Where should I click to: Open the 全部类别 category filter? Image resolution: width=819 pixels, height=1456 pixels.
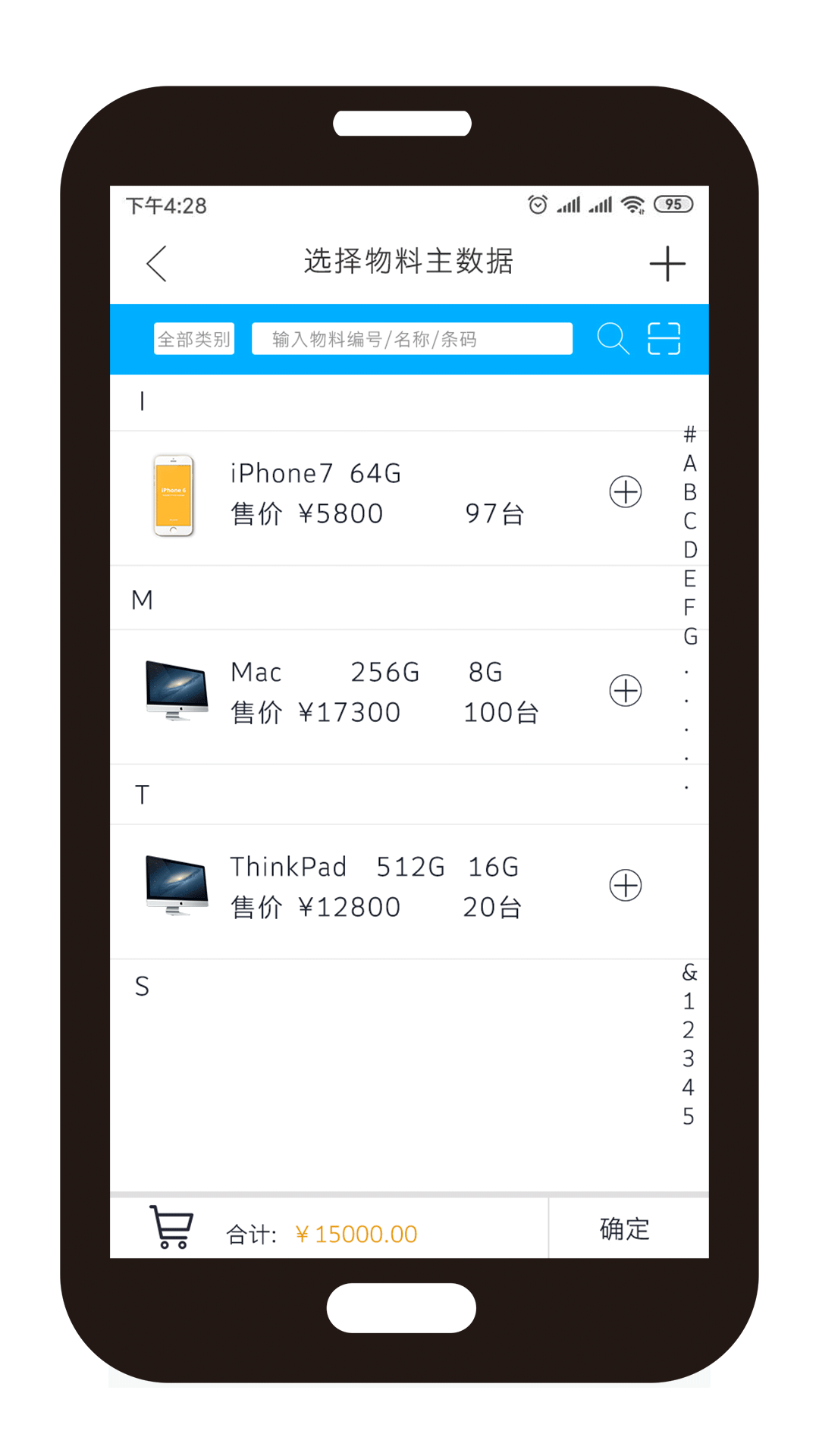(194, 339)
